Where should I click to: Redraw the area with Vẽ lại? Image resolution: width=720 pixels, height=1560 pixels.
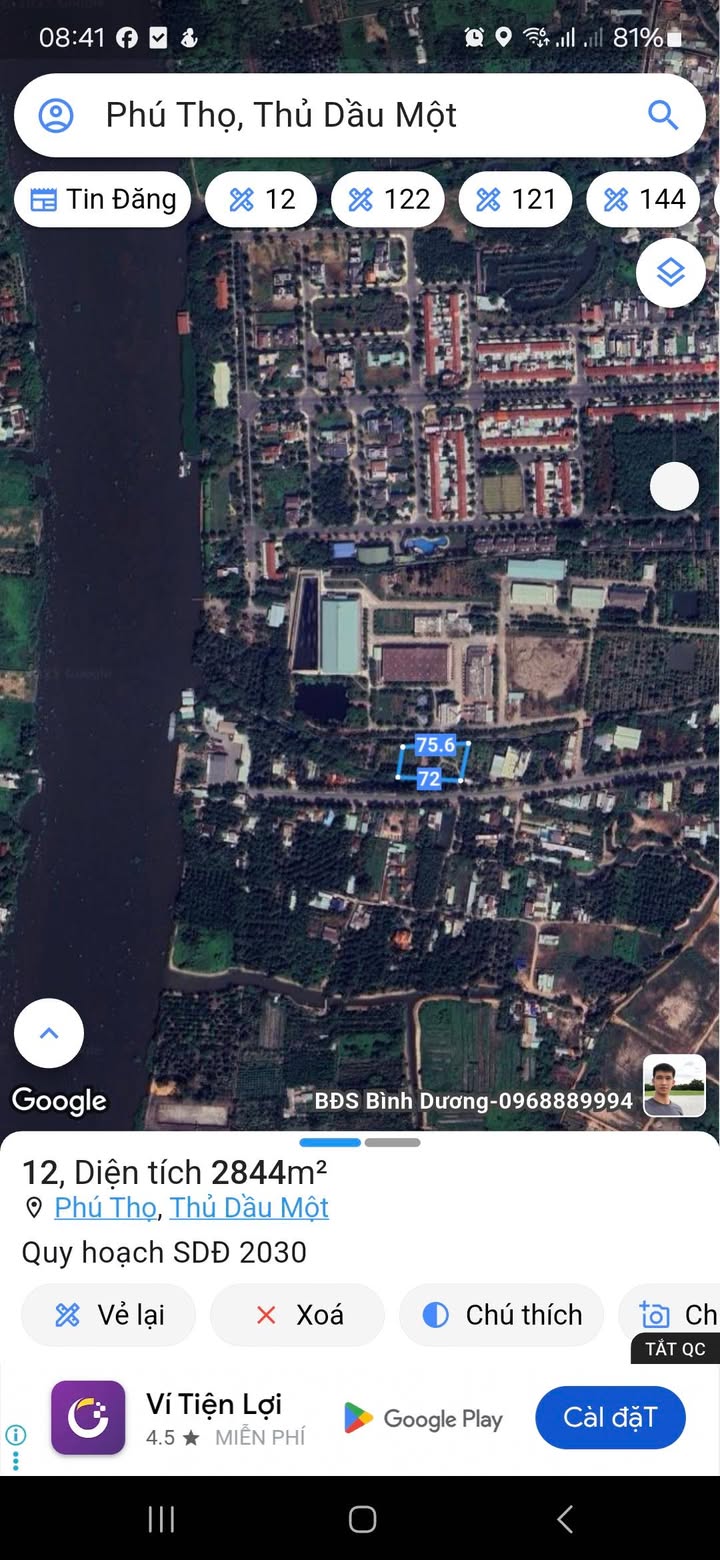click(110, 1315)
